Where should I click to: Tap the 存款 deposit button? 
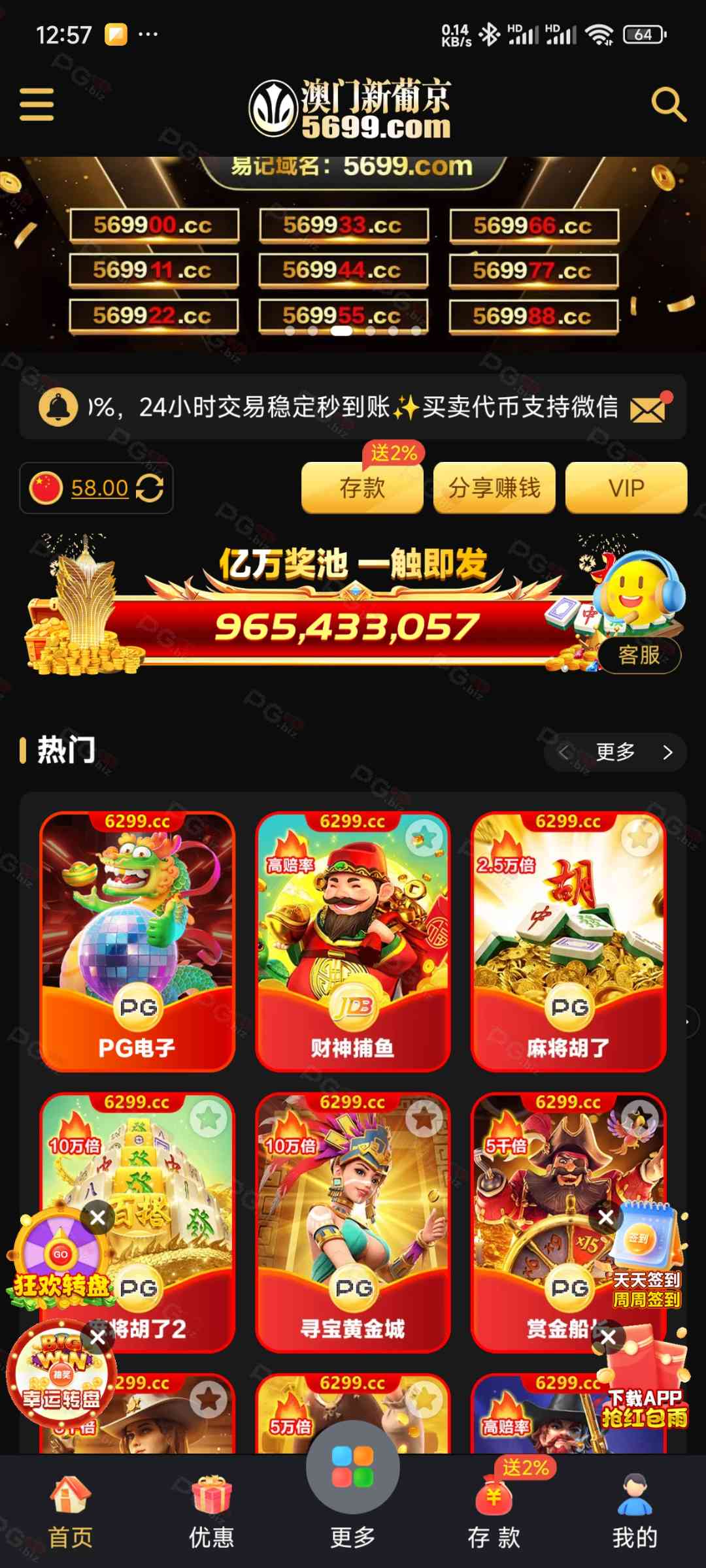[362, 488]
